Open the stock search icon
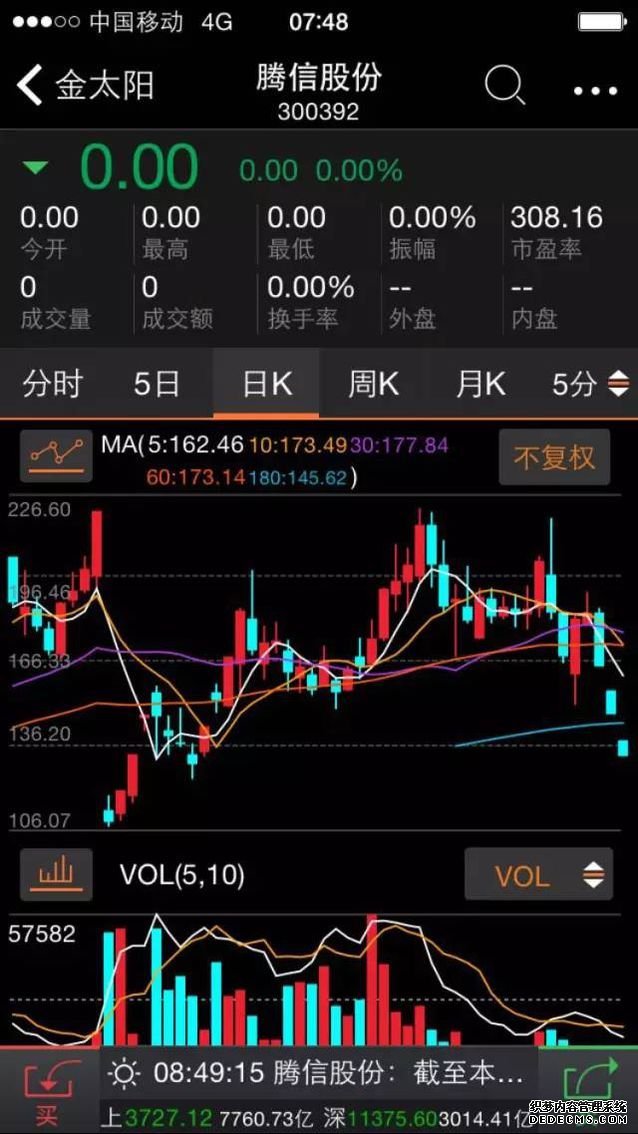 click(504, 87)
